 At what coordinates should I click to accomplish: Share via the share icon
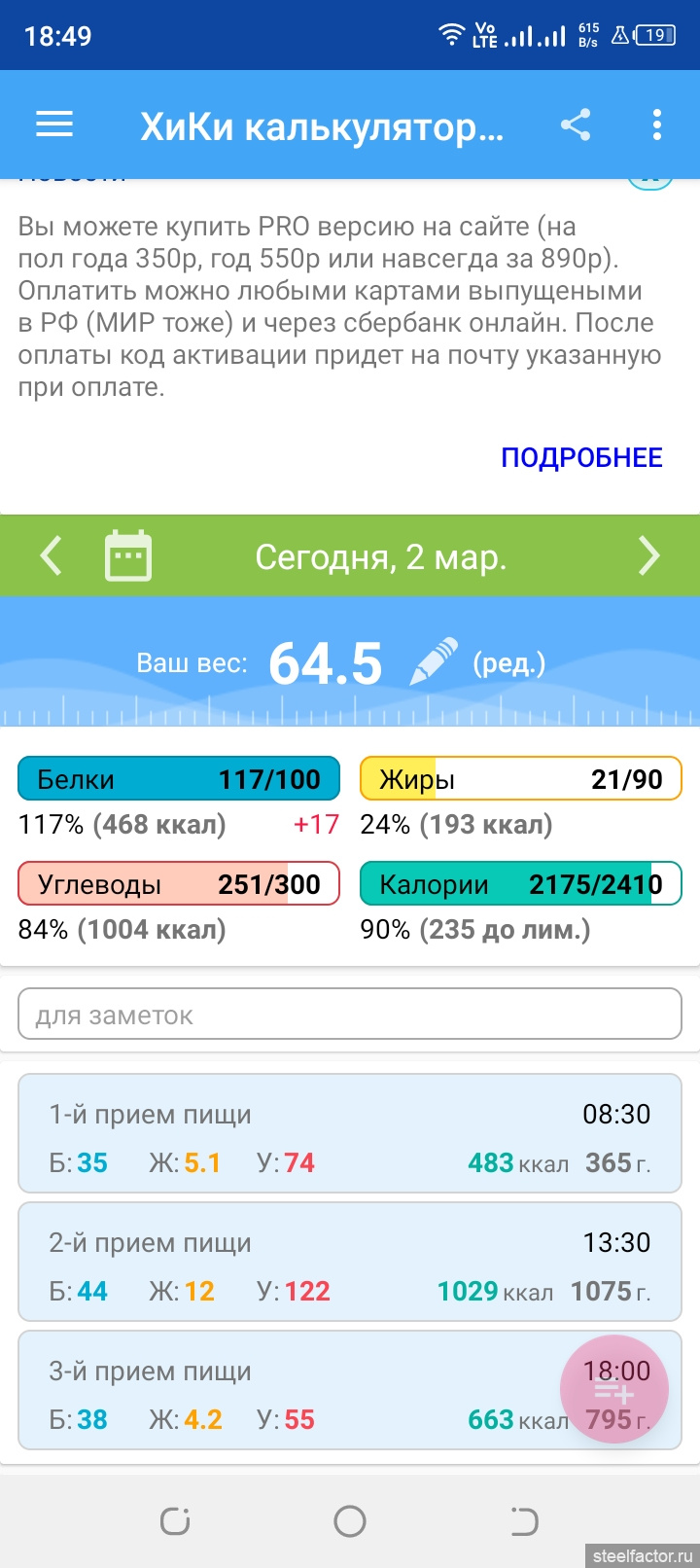coord(576,125)
